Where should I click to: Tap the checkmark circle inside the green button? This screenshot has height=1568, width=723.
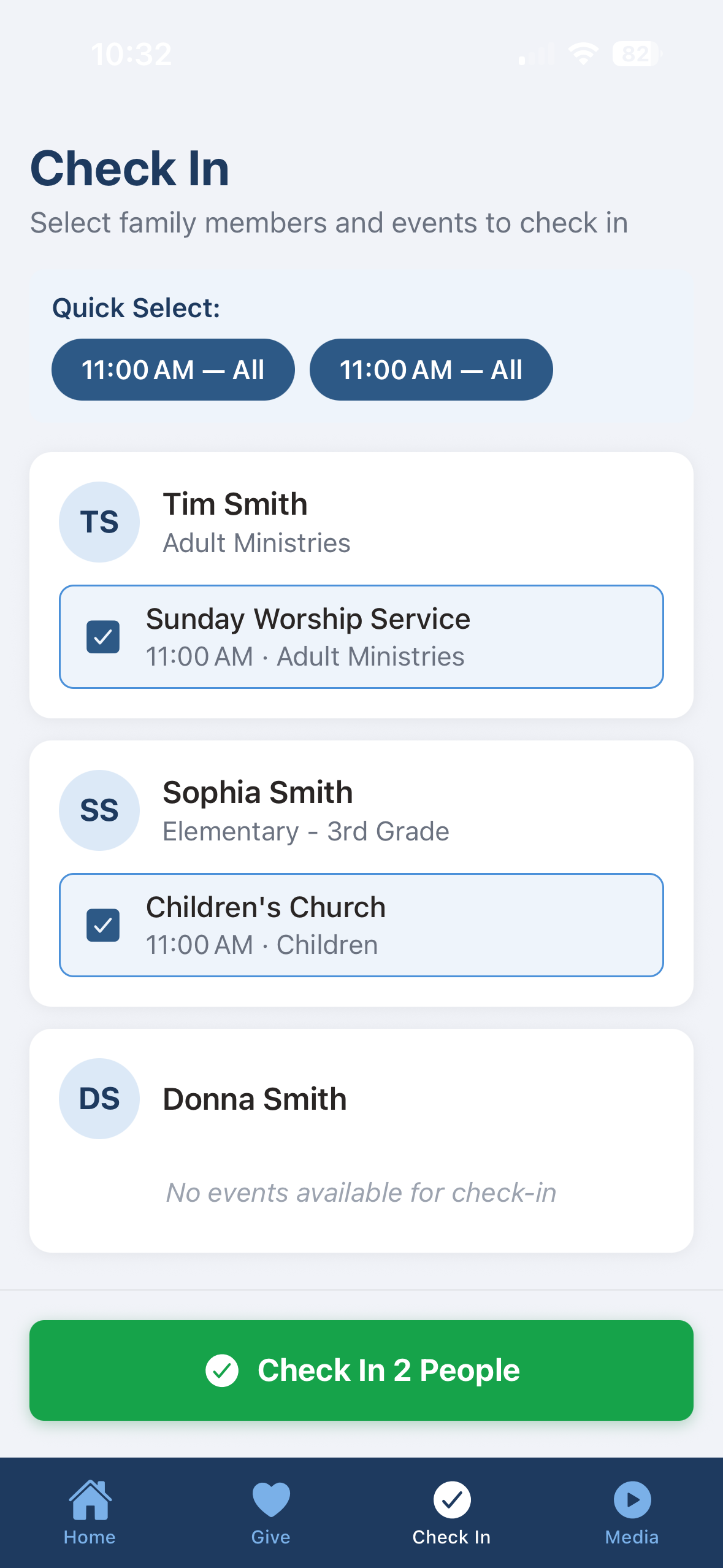click(224, 1370)
